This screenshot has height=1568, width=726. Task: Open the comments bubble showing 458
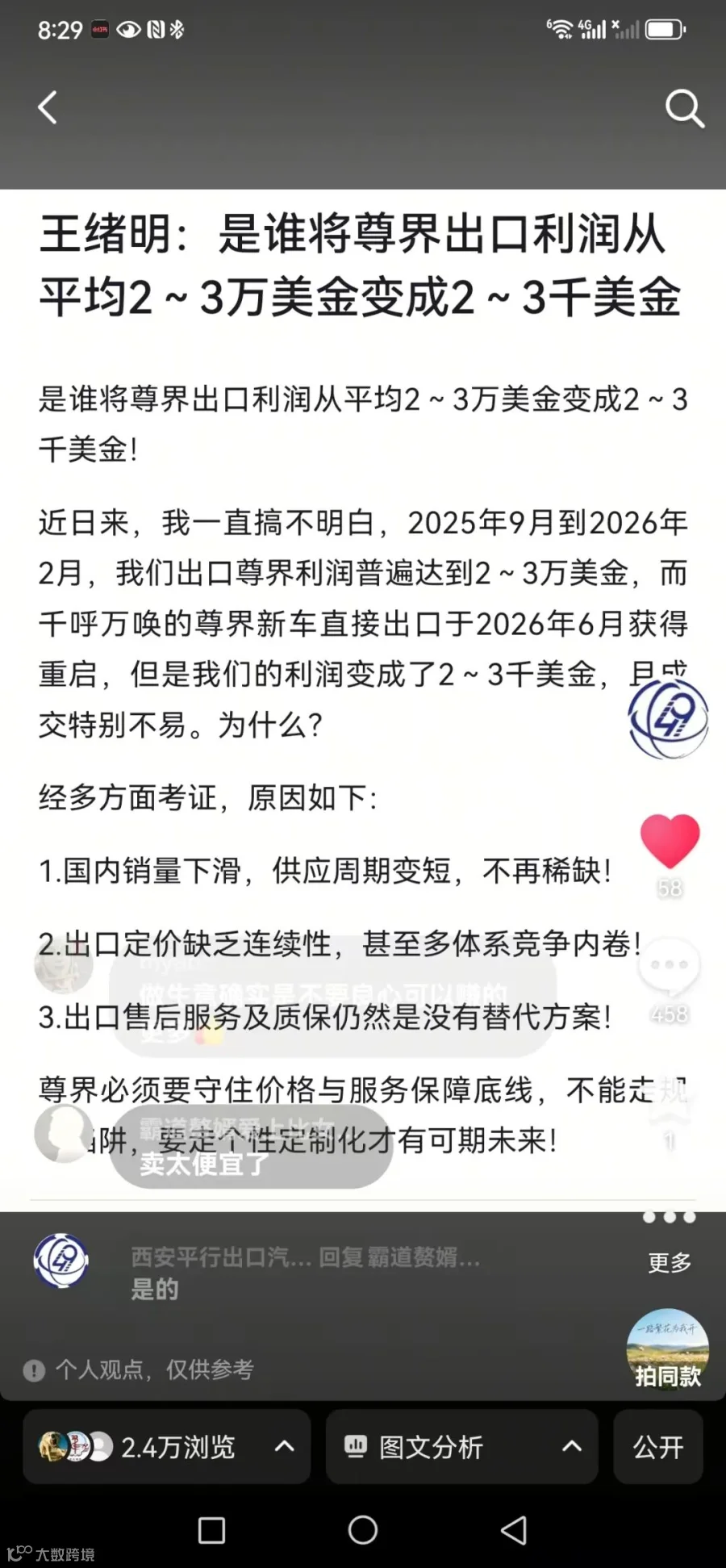[x=669, y=966]
